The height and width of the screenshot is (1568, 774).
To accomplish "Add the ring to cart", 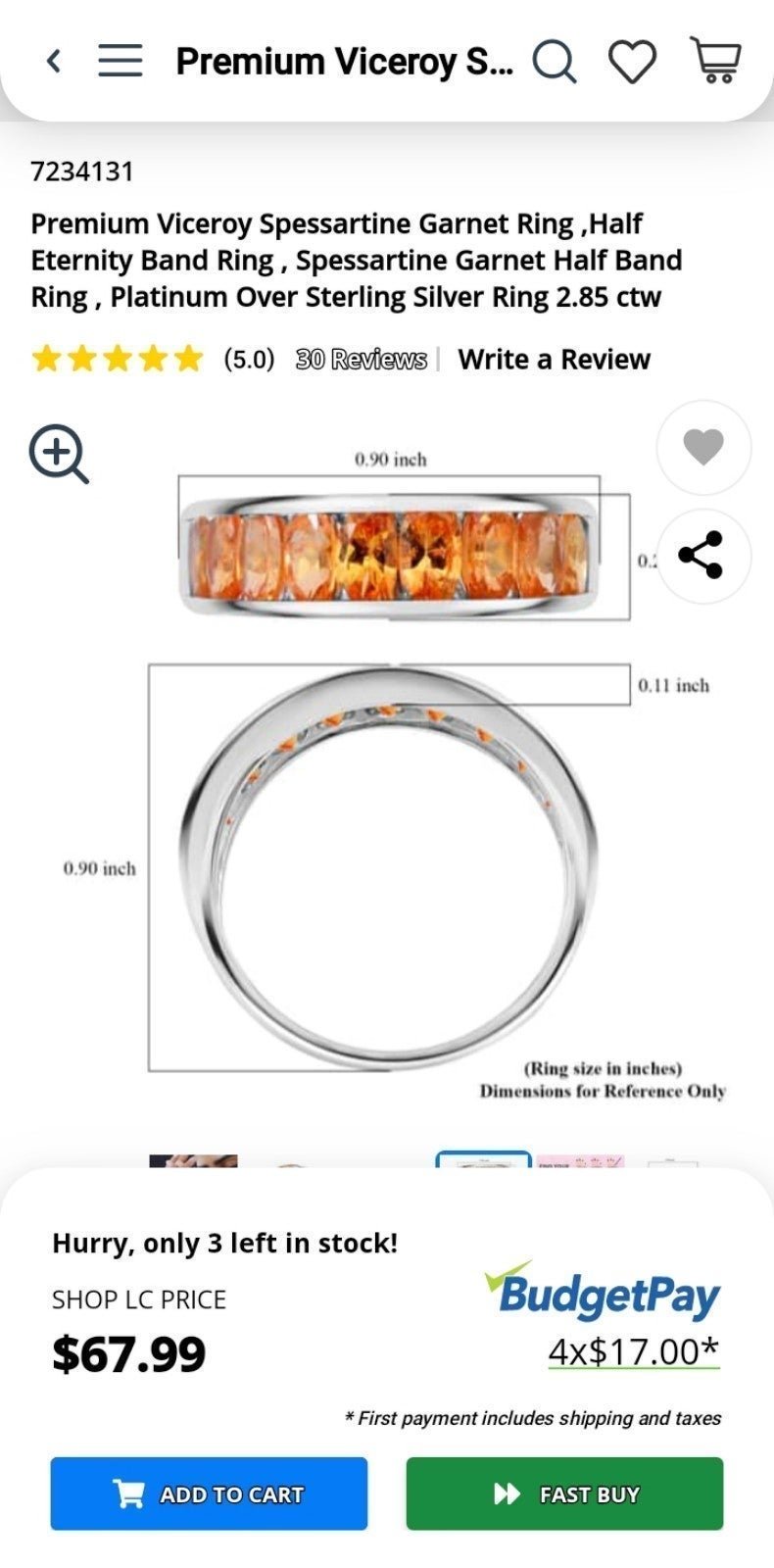I will coord(209,1494).
